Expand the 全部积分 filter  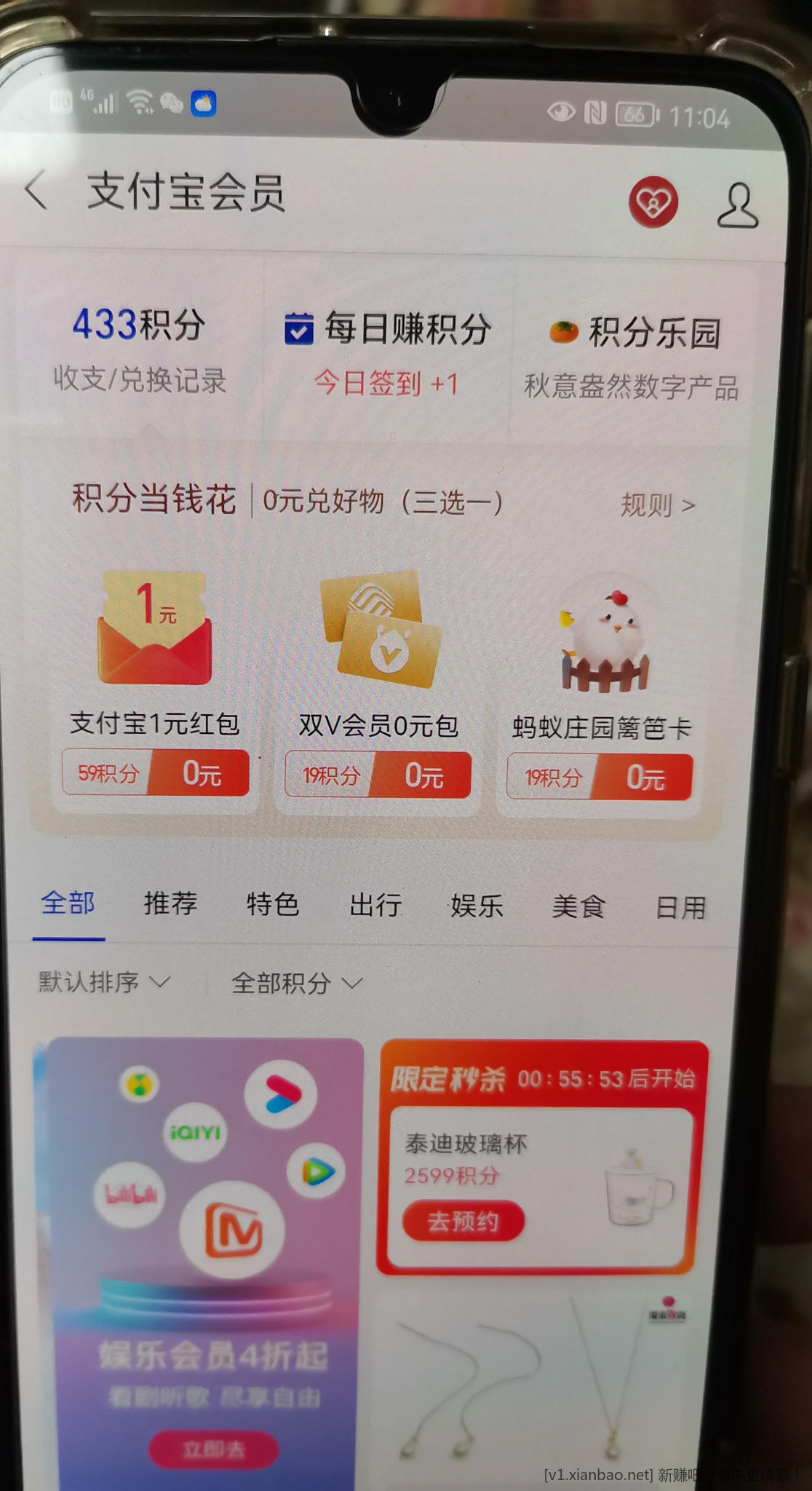296,984
